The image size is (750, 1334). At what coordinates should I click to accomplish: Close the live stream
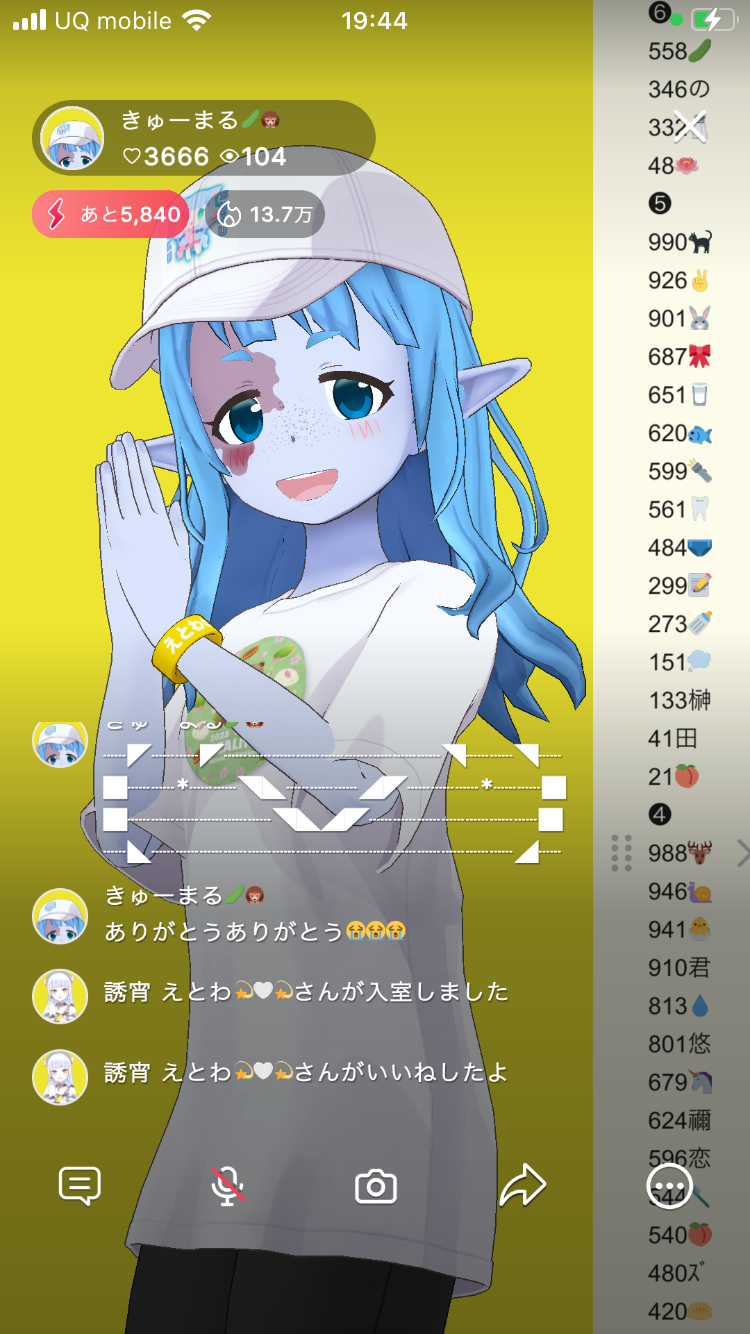click(689, 125)
